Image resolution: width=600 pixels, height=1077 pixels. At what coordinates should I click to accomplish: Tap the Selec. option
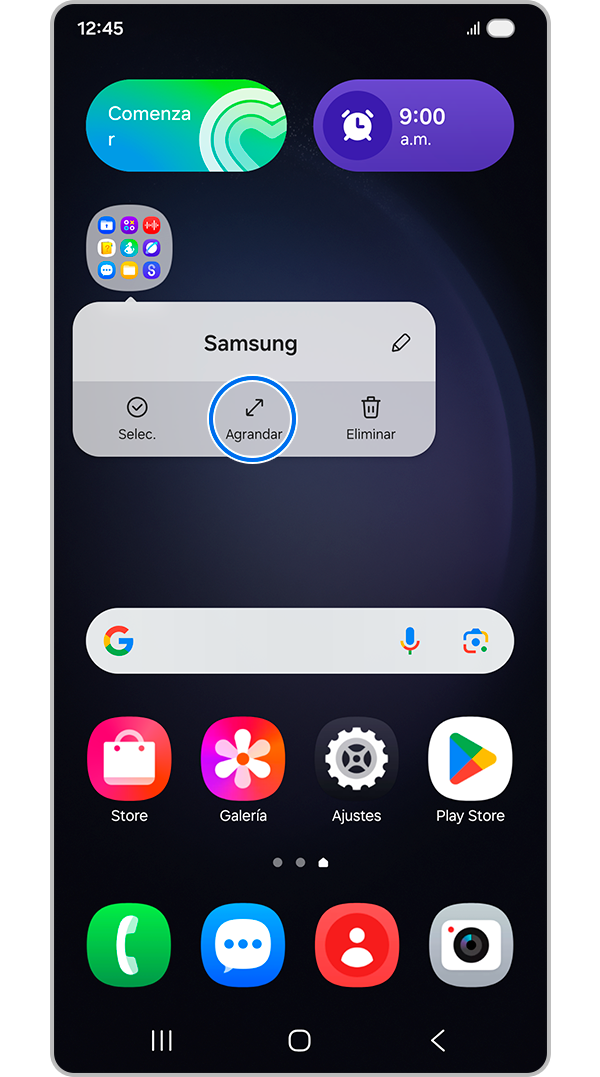coord(137,419)
